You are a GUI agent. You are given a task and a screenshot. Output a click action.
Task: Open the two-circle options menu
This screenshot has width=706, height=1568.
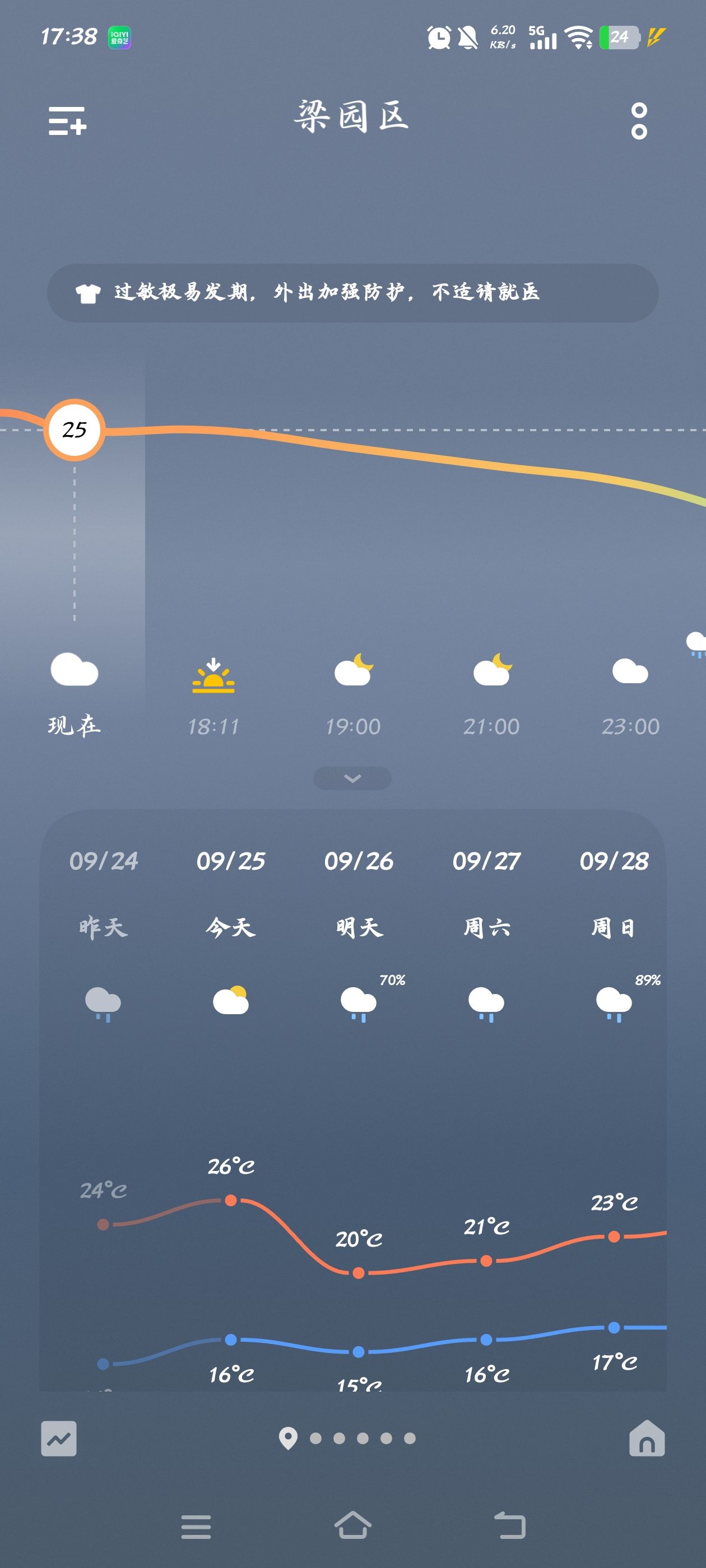(638, 120)
